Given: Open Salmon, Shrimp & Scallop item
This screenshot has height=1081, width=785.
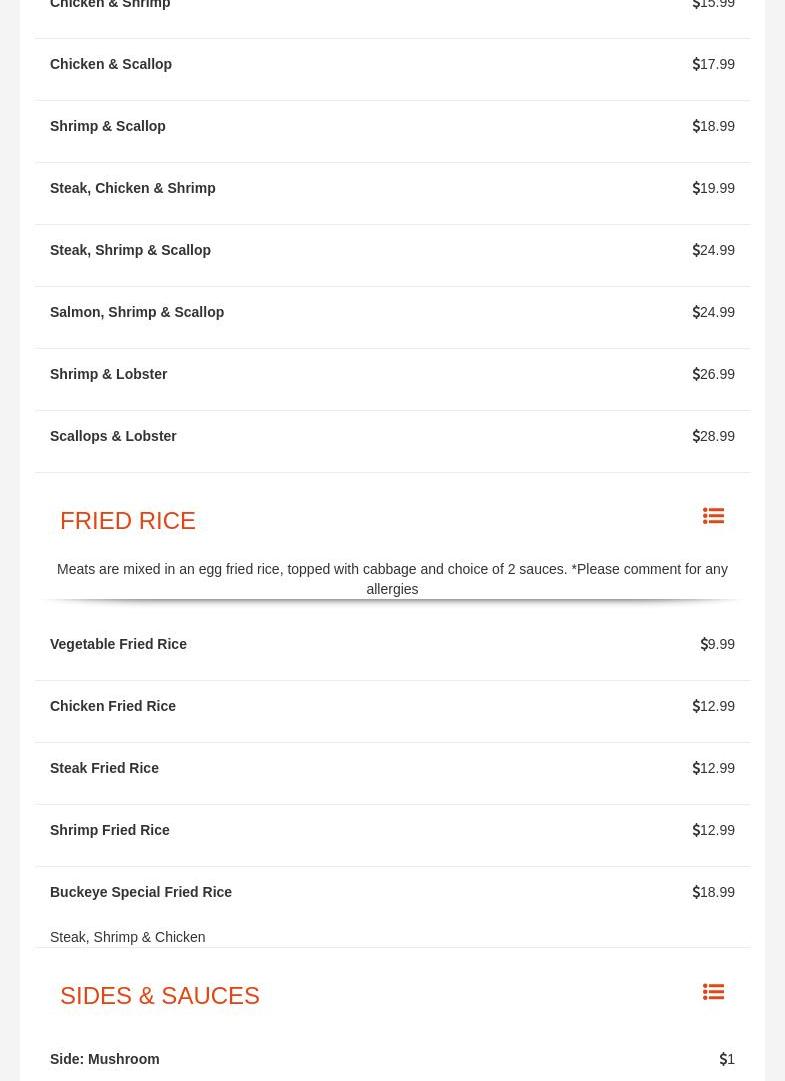Looking at the screenshot, I should click(x=137, y=312).
